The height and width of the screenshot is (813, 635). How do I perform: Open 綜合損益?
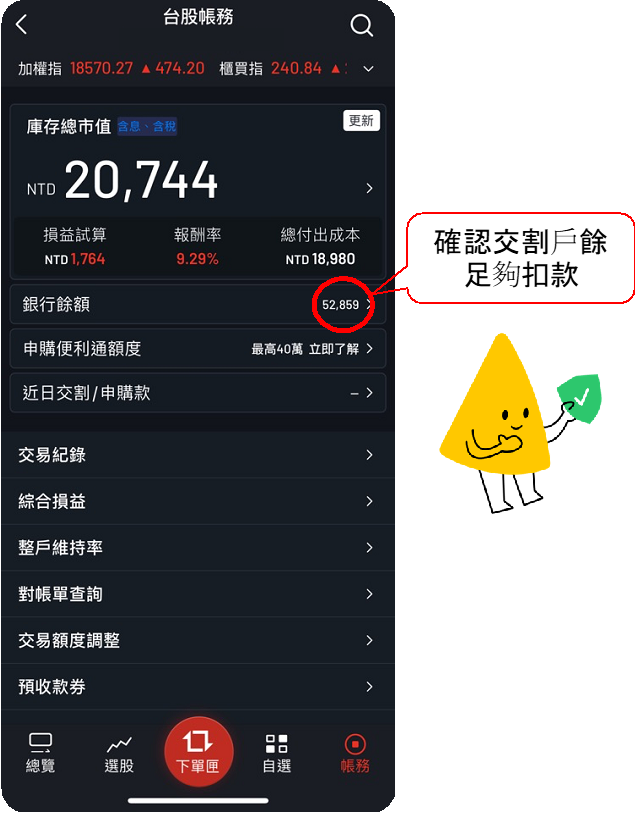pos(197,501)
